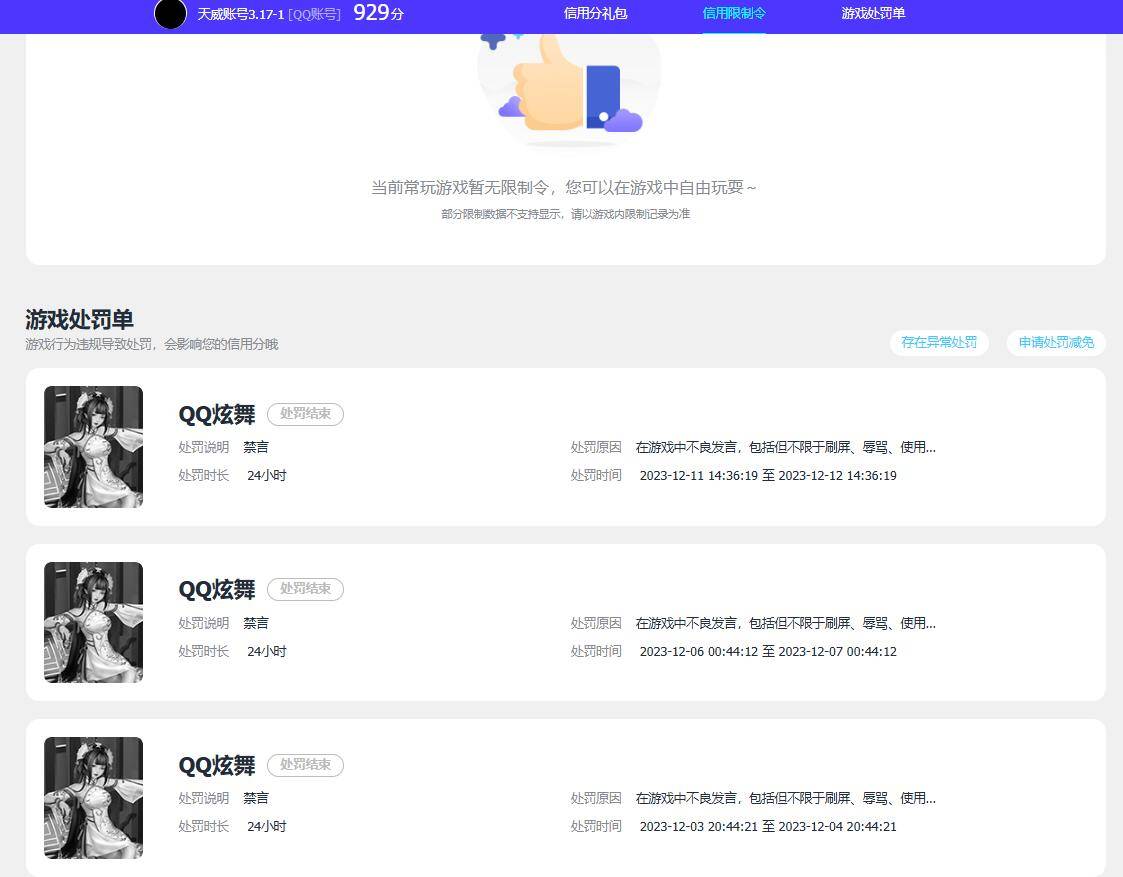Tap the 存在异常处罚 button
The width and height of the screenshot is (1123, 877).
click(x=939, y=342)
